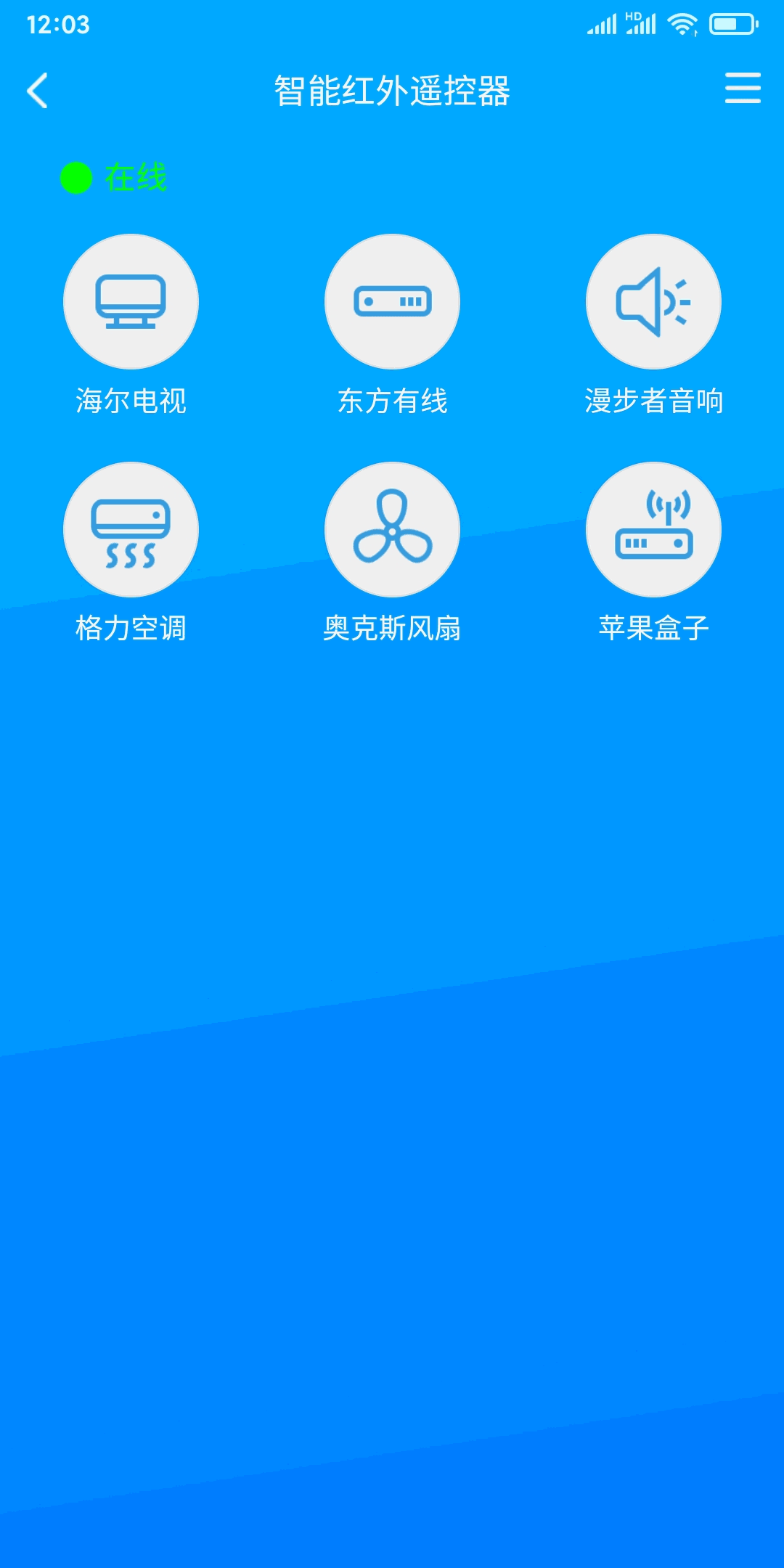Go back using the header arrow
Viewport: 784px width, 1568px height.
(x=38, y=91)
